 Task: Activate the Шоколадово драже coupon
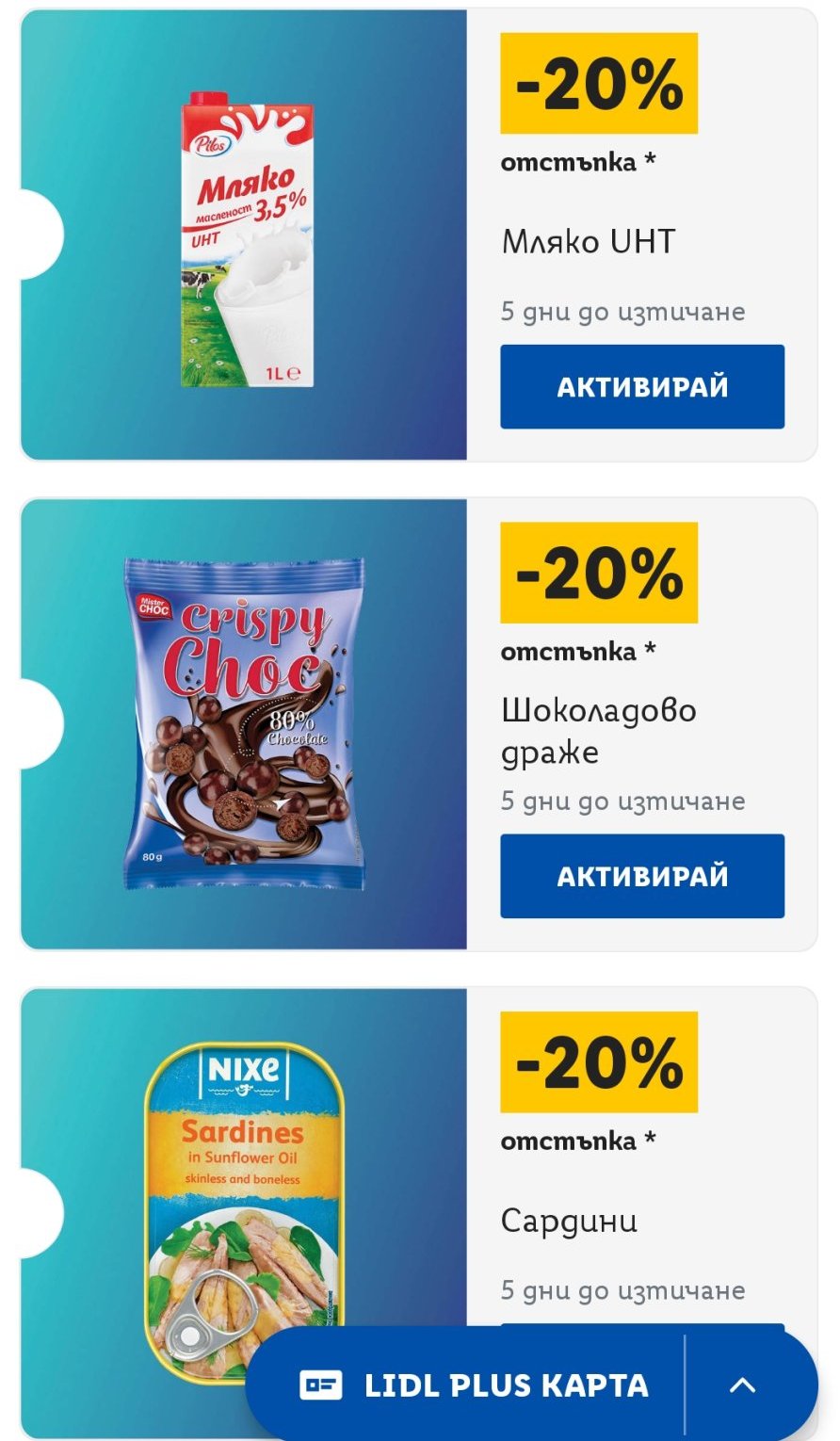coord(641,876)
